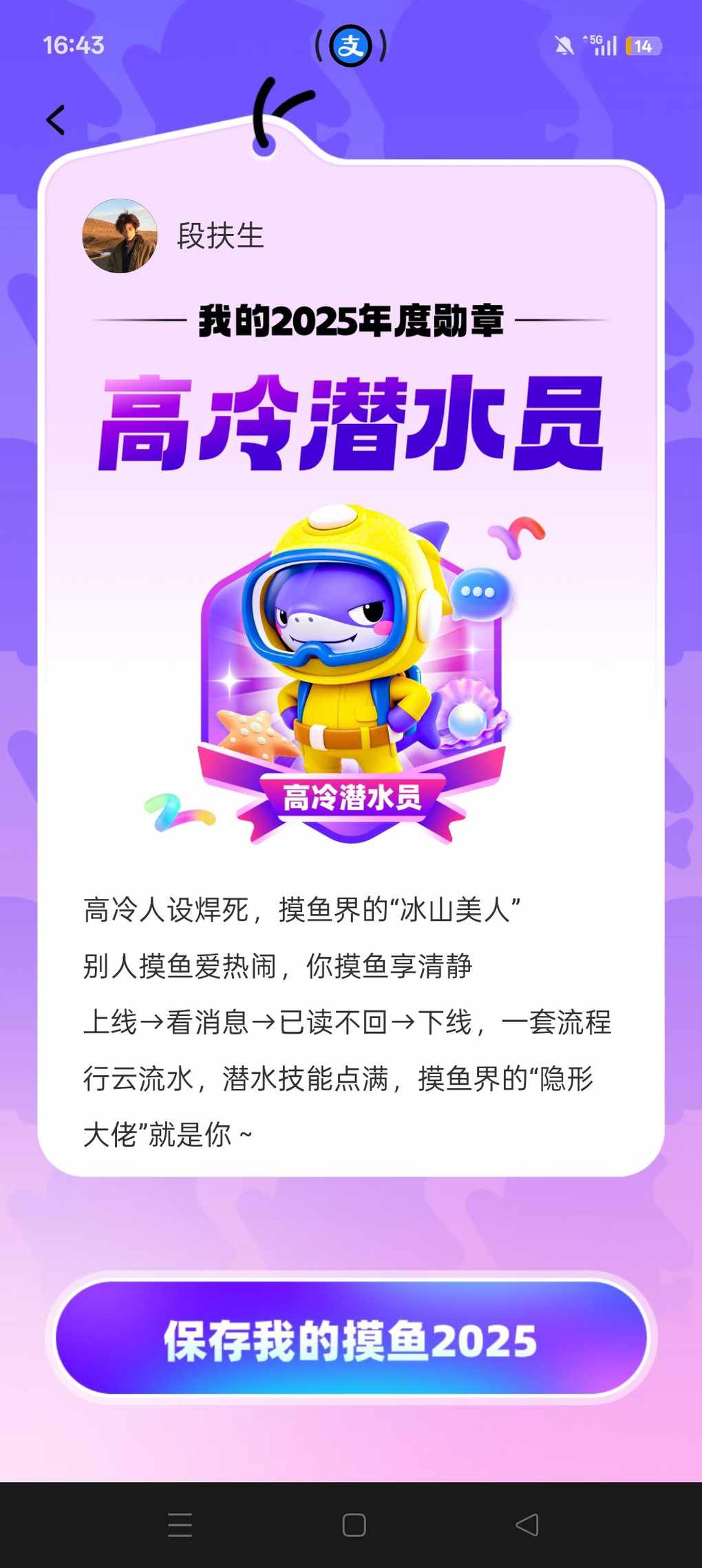Open the system recent apps menu
The width and height of the screenshot is (702, 1568).
coord(180,1525)
